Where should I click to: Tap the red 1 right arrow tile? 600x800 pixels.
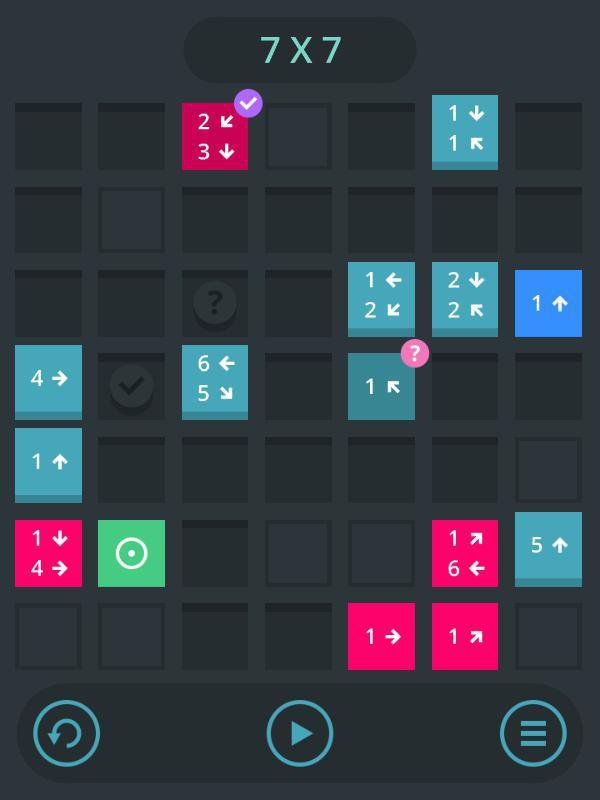(x=381, y=636)
